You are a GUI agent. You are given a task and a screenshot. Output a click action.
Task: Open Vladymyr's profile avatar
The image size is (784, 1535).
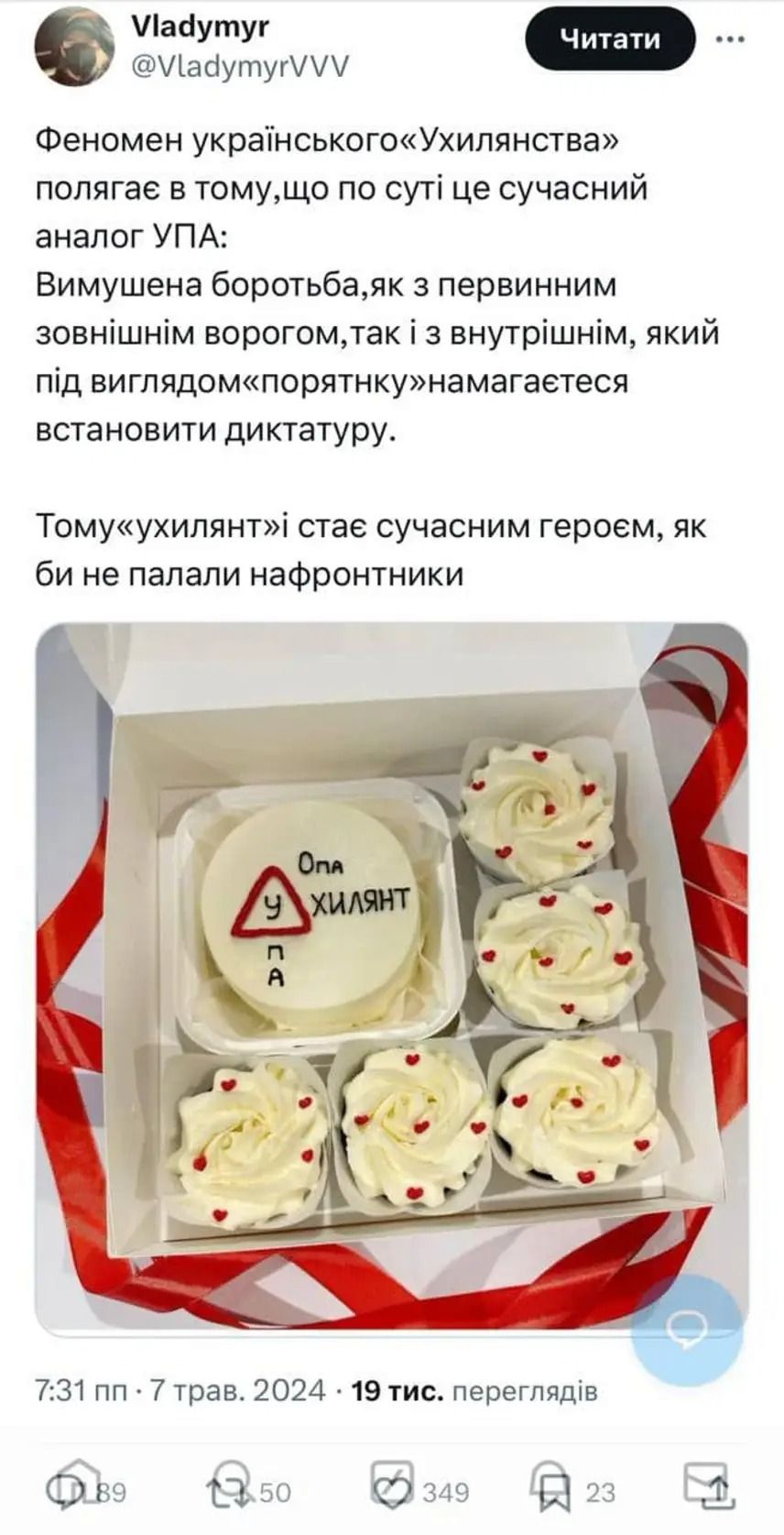[73, 43]
